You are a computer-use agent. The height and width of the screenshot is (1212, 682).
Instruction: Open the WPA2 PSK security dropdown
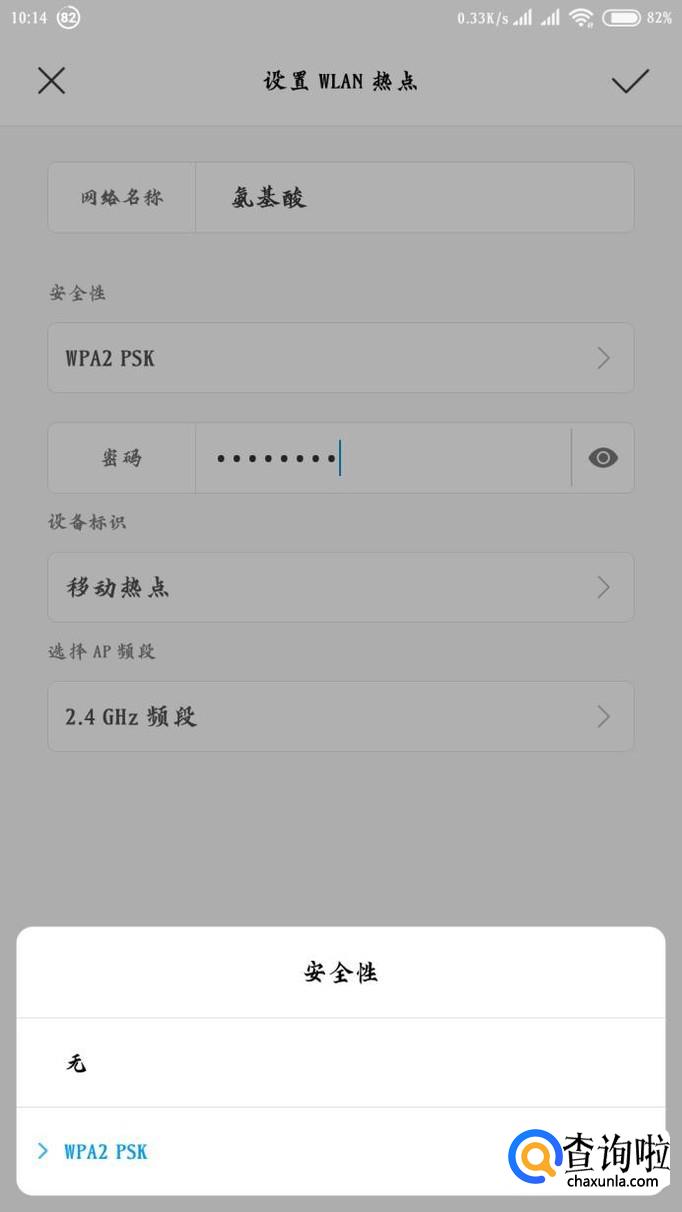(x=340, y=358)
